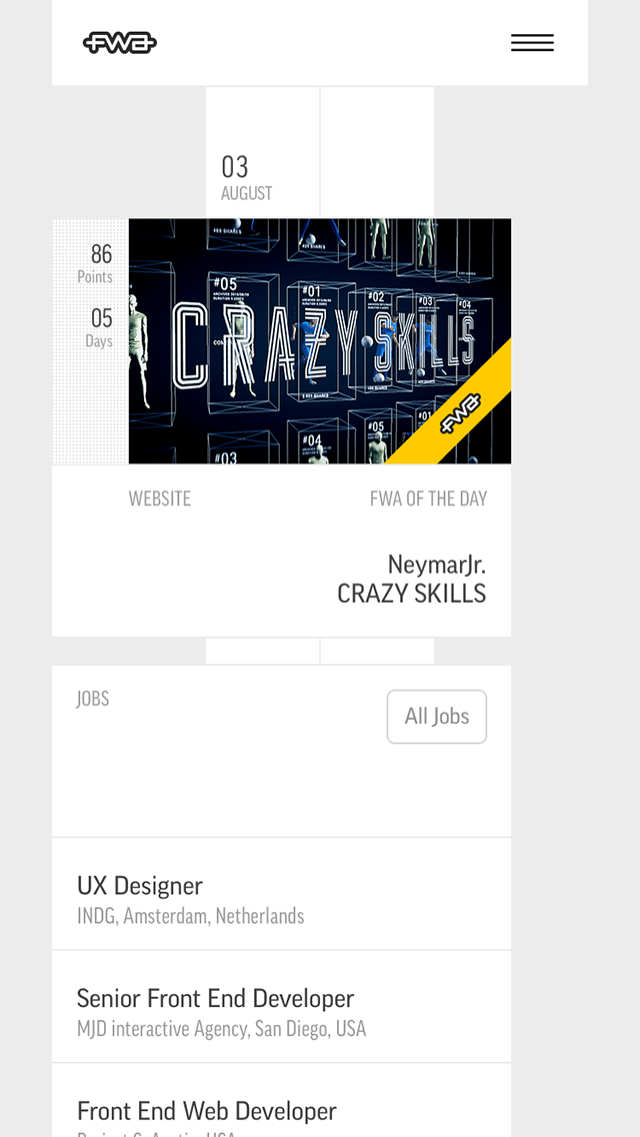Open the NeymarJr. CRAZY SKILLS title link
The width and height of the screenshot is (640, 1137).
411,579
